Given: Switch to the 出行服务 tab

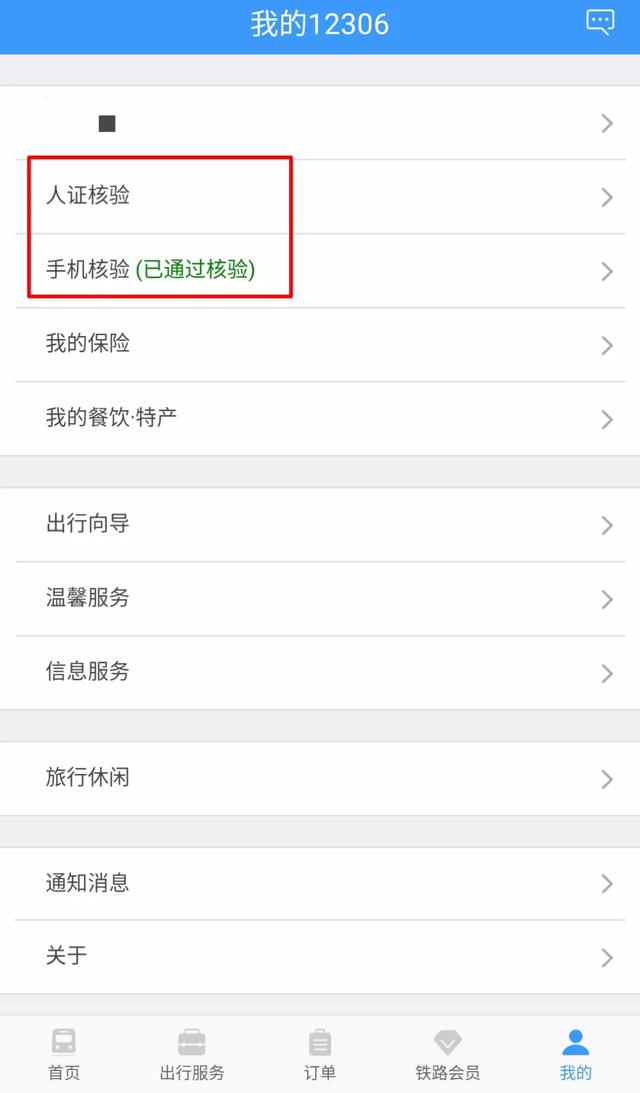Looking at the screenshot, I should (192, 1054).
